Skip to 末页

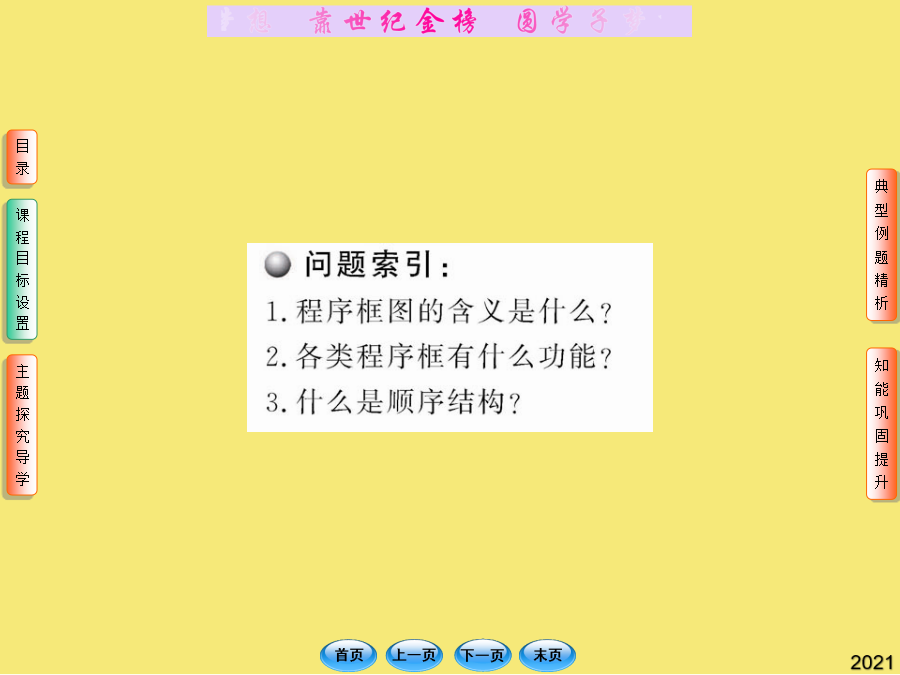pyautogui.click(x=548, y=656)
